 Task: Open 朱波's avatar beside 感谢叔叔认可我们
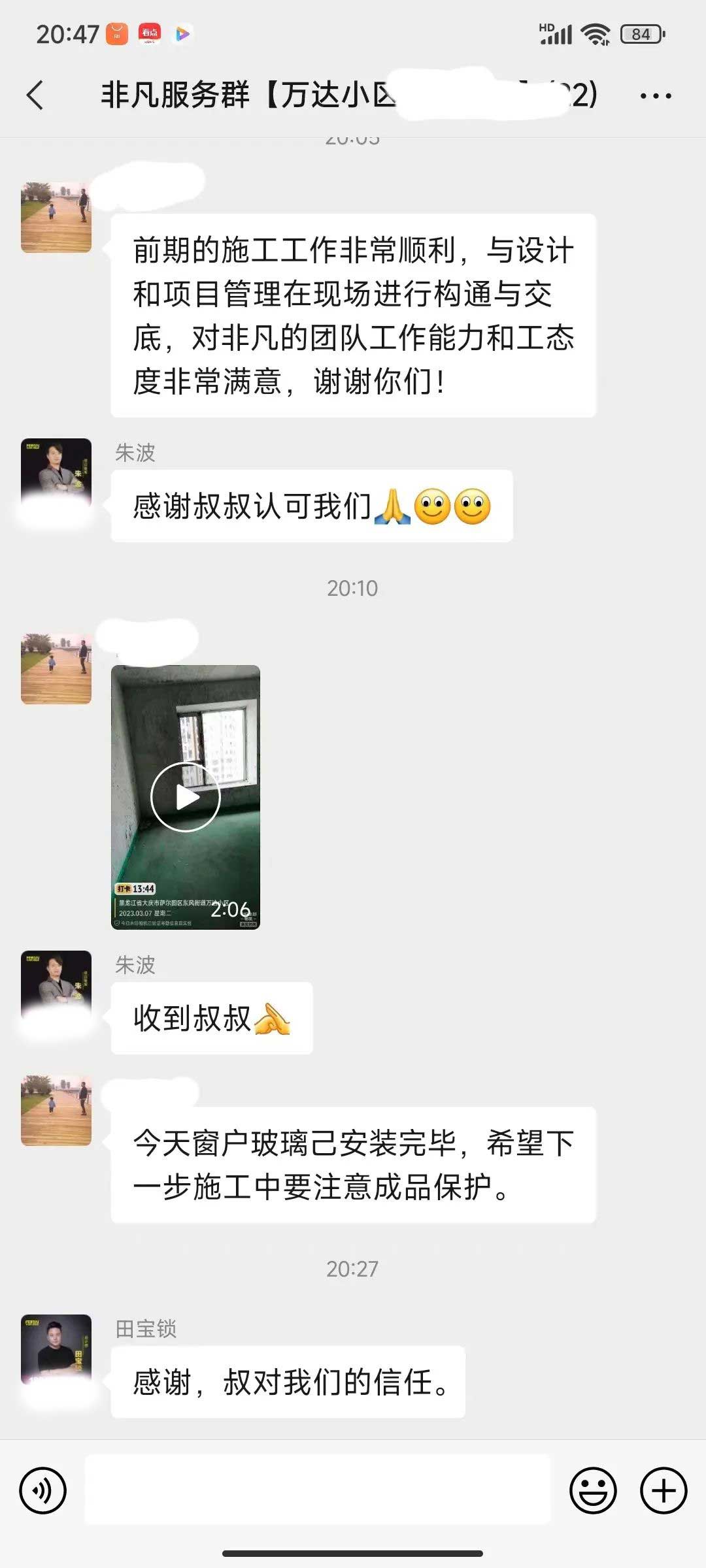pyautogui.click(x=56, y=473)
